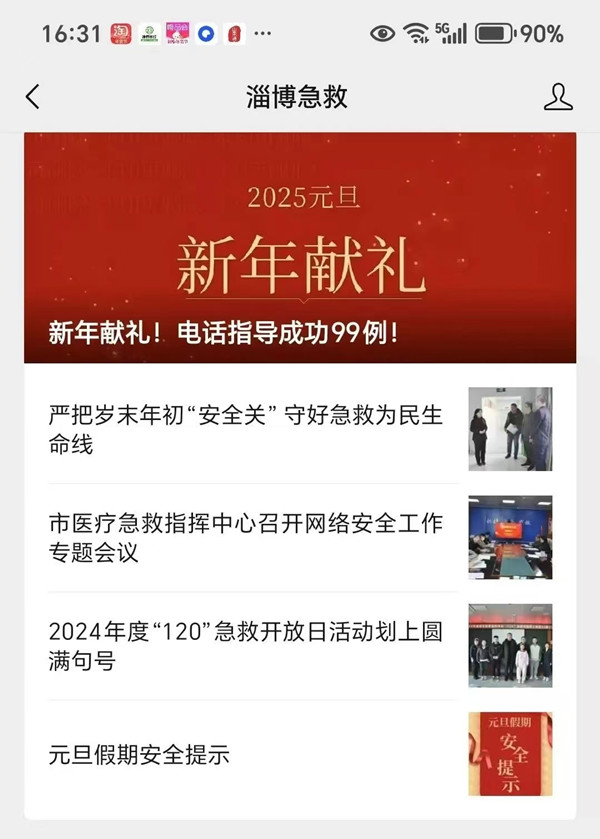This screenshot has width=600, height=839.
Task: Open article 严把岁末年初“安全关”
Action: (246, 430)
